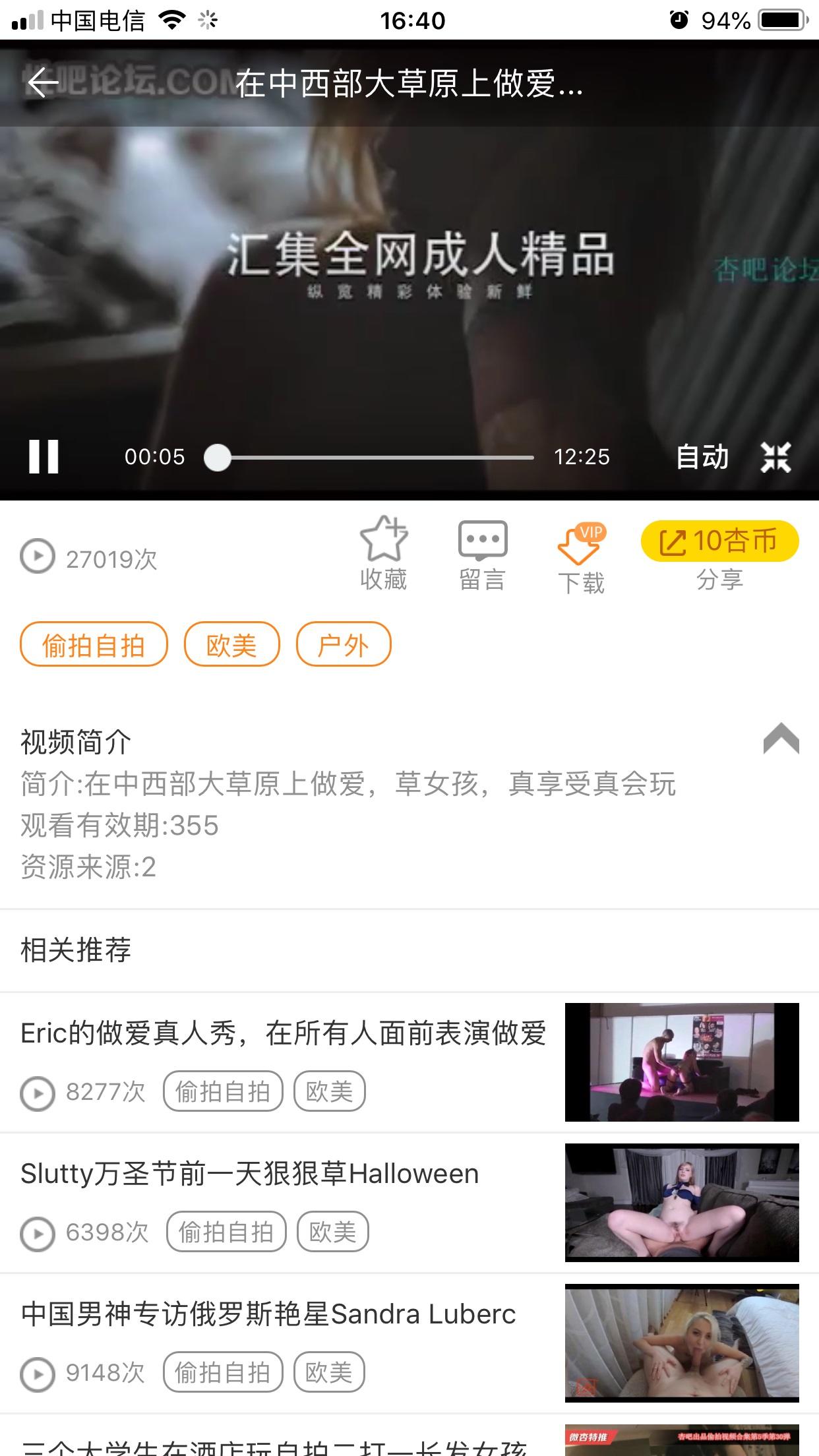Tap the play-count icon next to 27019次
The height and width of the screenshot is (1456, 819).
(x=36, y=557)
